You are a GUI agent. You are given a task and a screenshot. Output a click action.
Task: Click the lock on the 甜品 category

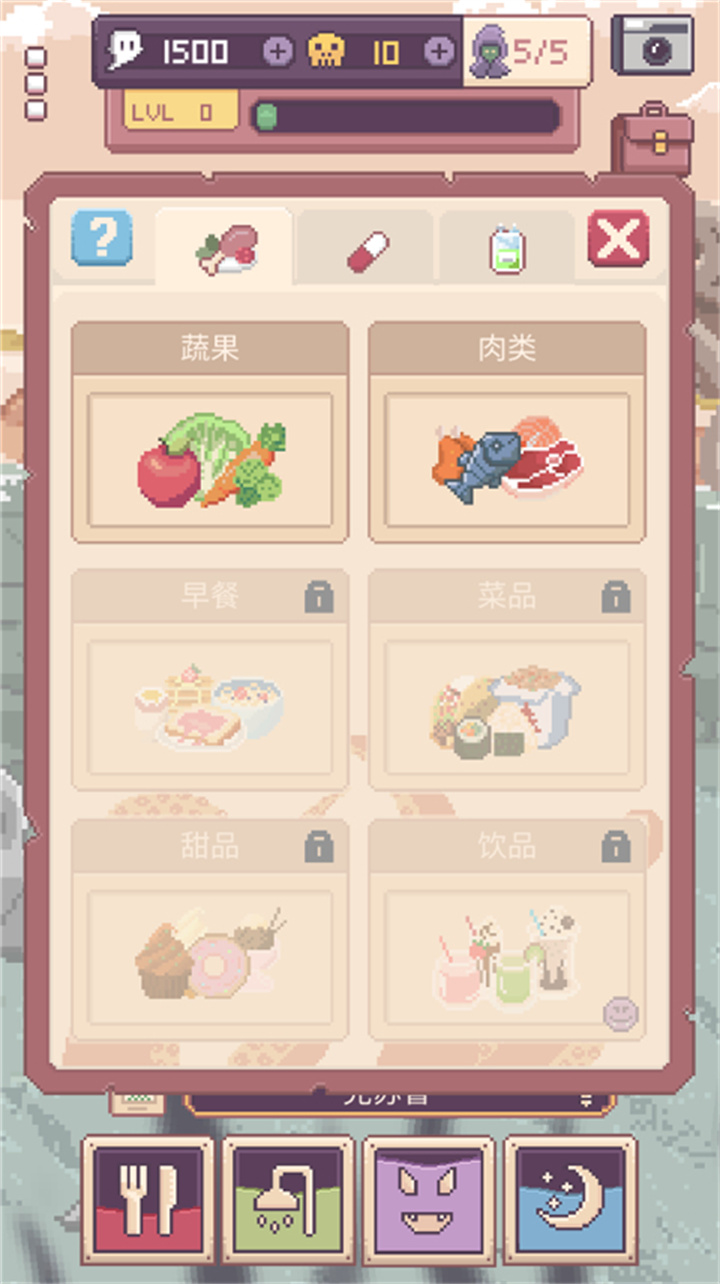319,847
